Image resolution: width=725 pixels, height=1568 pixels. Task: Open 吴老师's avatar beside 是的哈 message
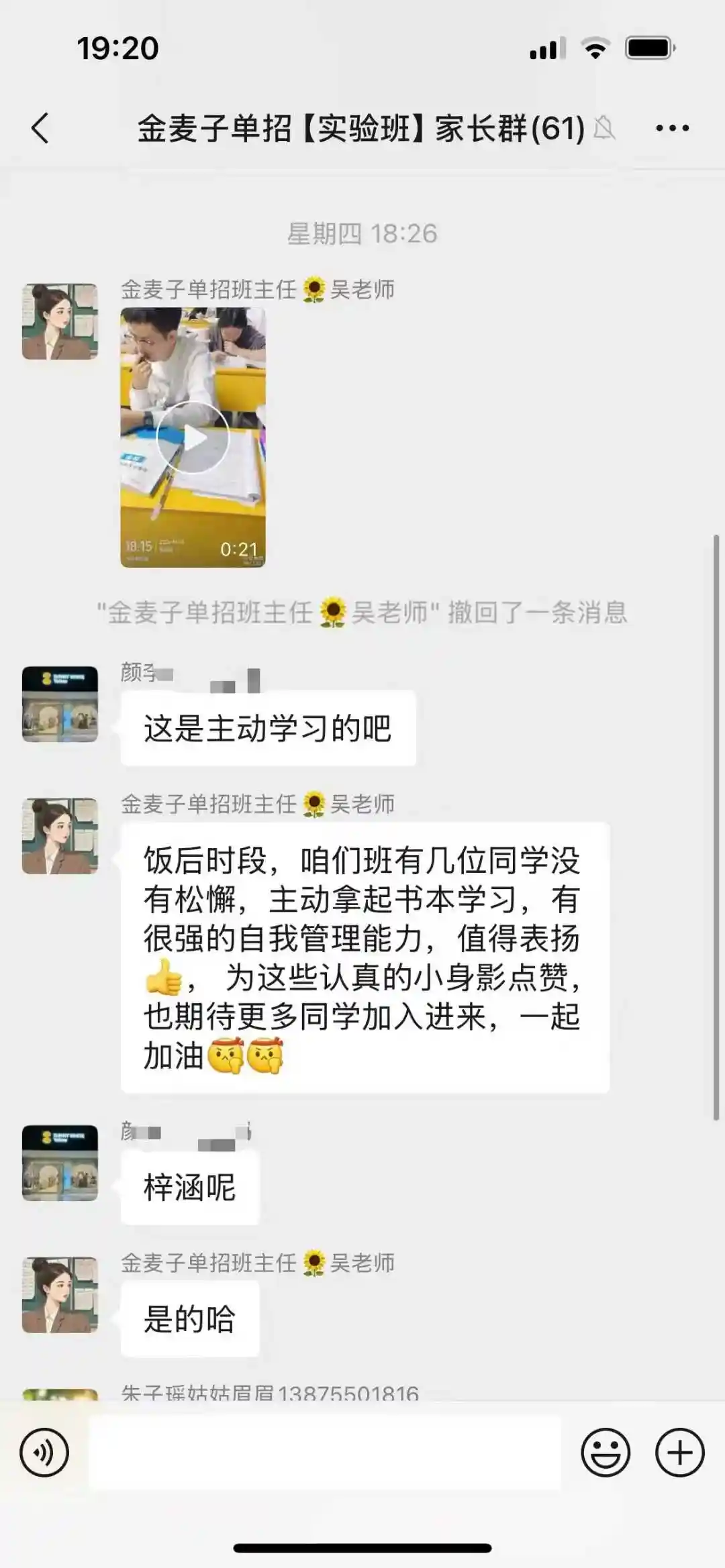click(x=60, y=1294)
